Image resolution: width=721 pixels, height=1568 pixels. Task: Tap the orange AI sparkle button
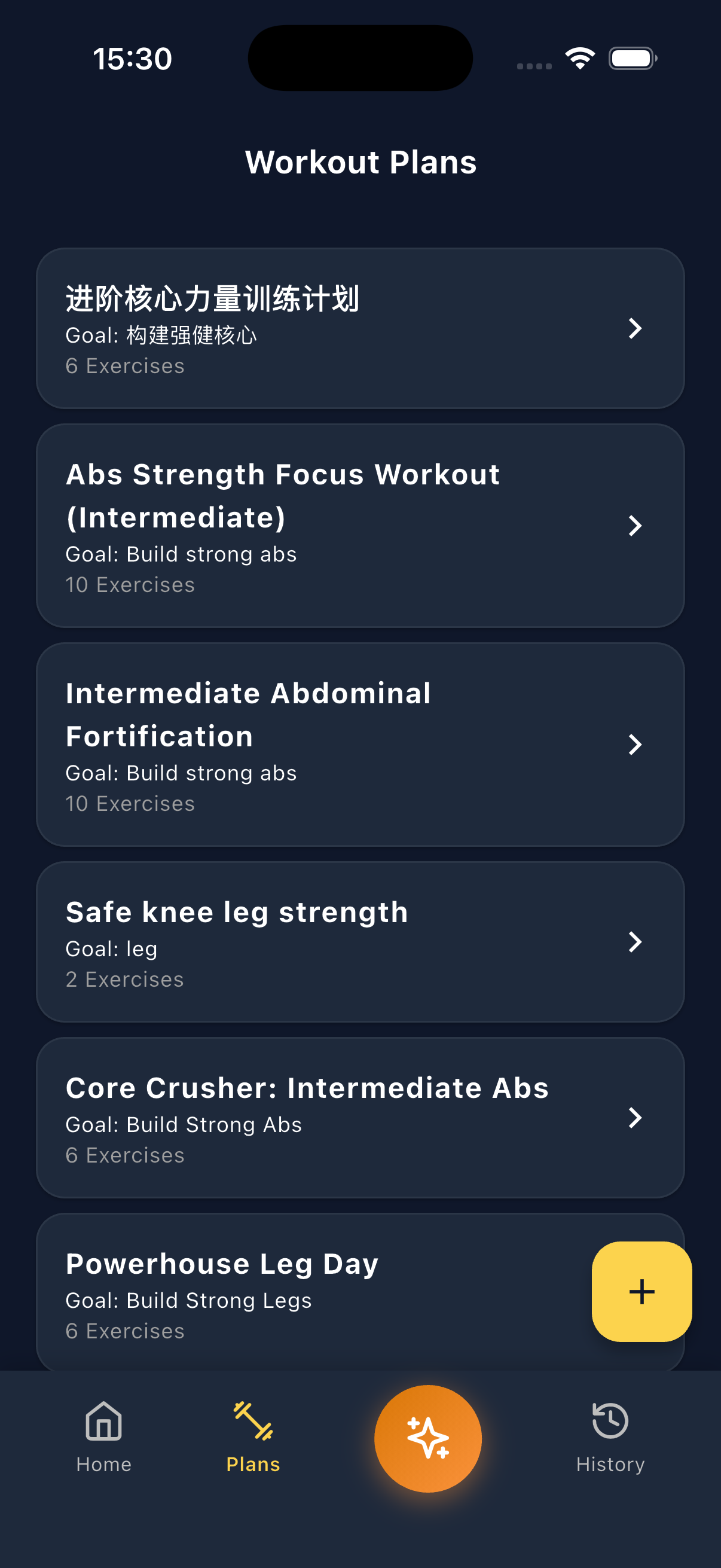tap(427, 1438)
